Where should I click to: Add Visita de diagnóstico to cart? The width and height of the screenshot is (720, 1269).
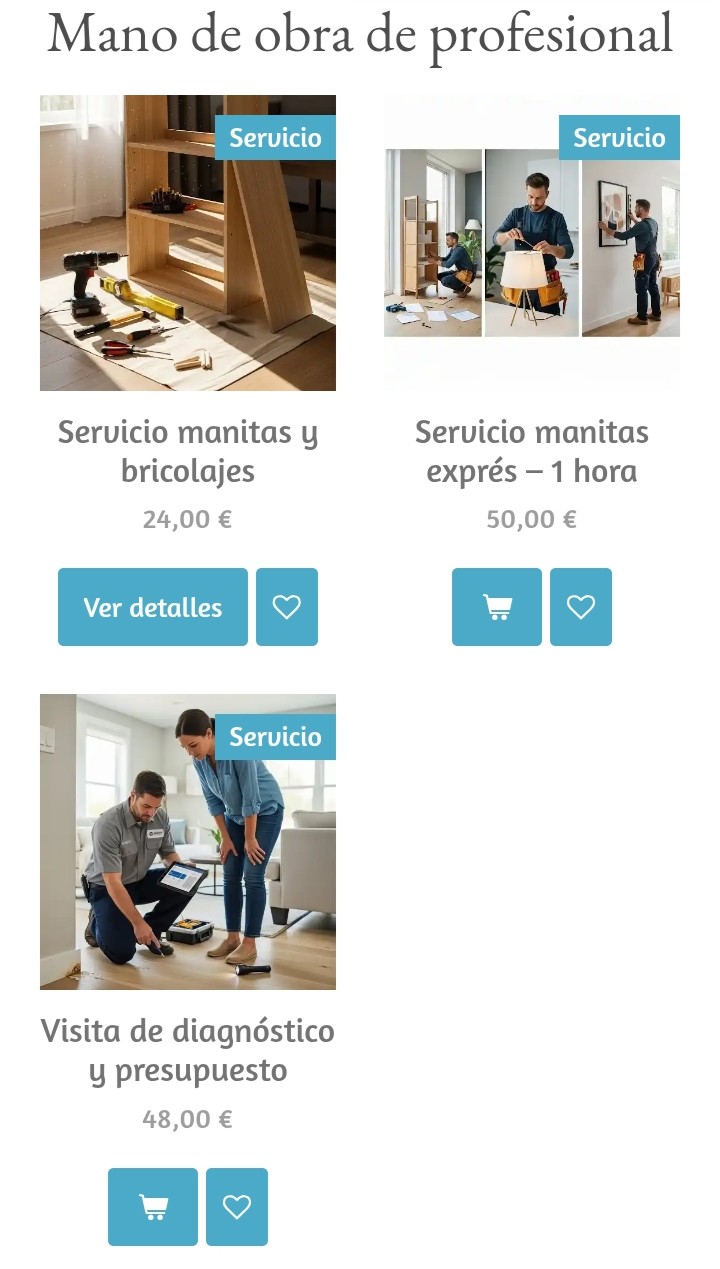[x=153, y=1207]
